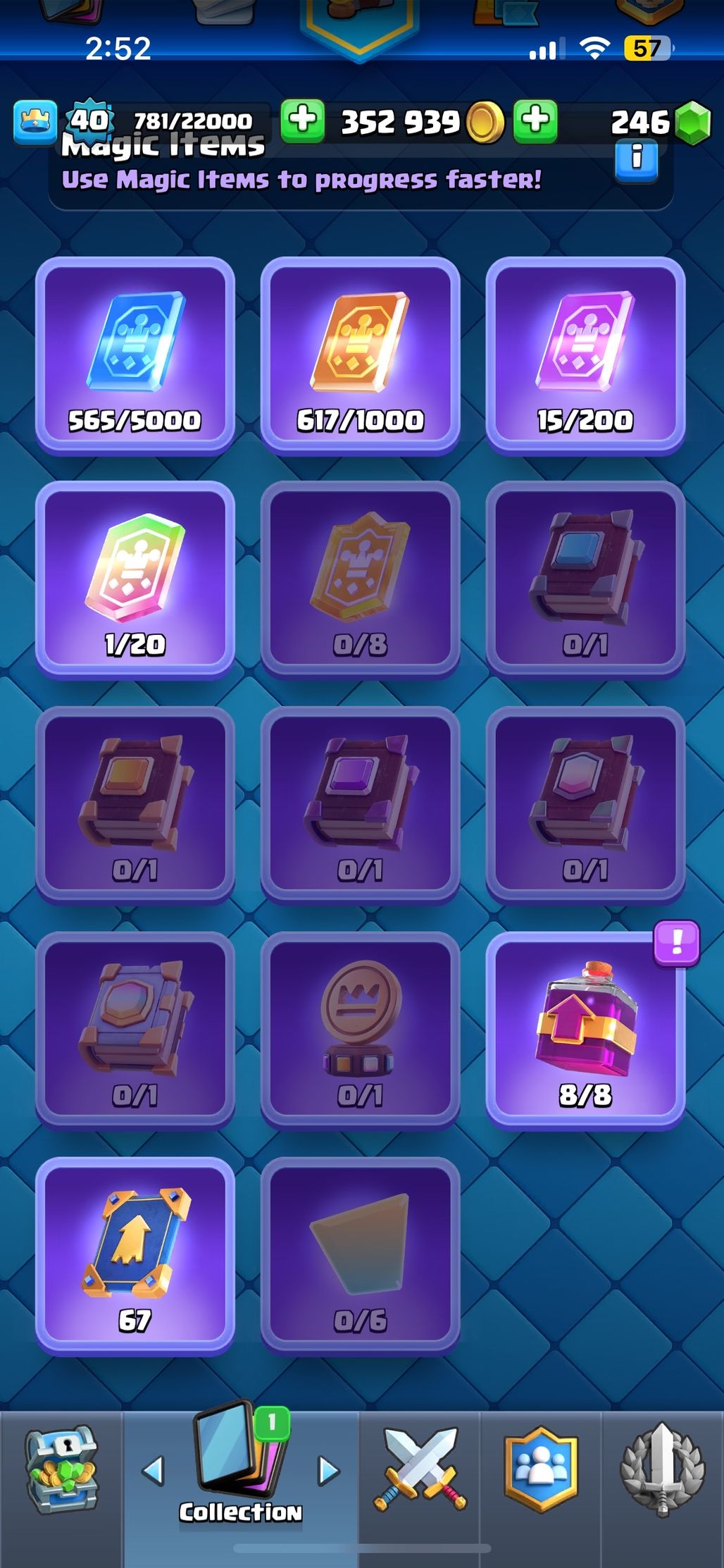The width and height of the screenshot is (724, 1568).
Task: Go to the Shop chest tab
Action: pyautogui.click(x=62, y=1469)
